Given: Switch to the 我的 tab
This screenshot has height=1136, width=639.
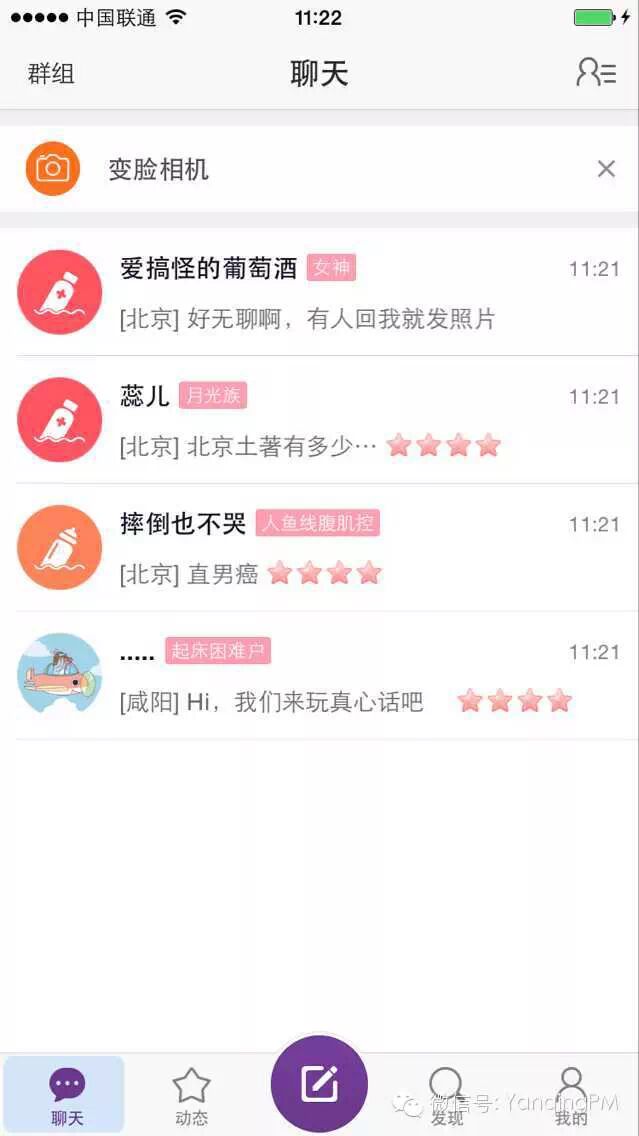Looking at the screenshot, I should coord(571,1095).
